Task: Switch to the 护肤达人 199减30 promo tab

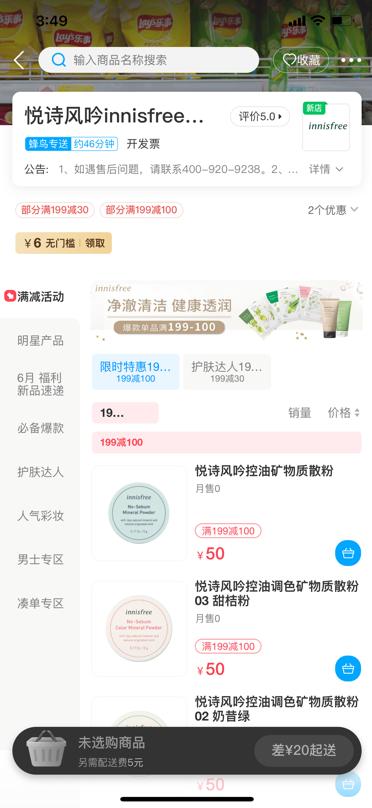Action: point(227,372)
